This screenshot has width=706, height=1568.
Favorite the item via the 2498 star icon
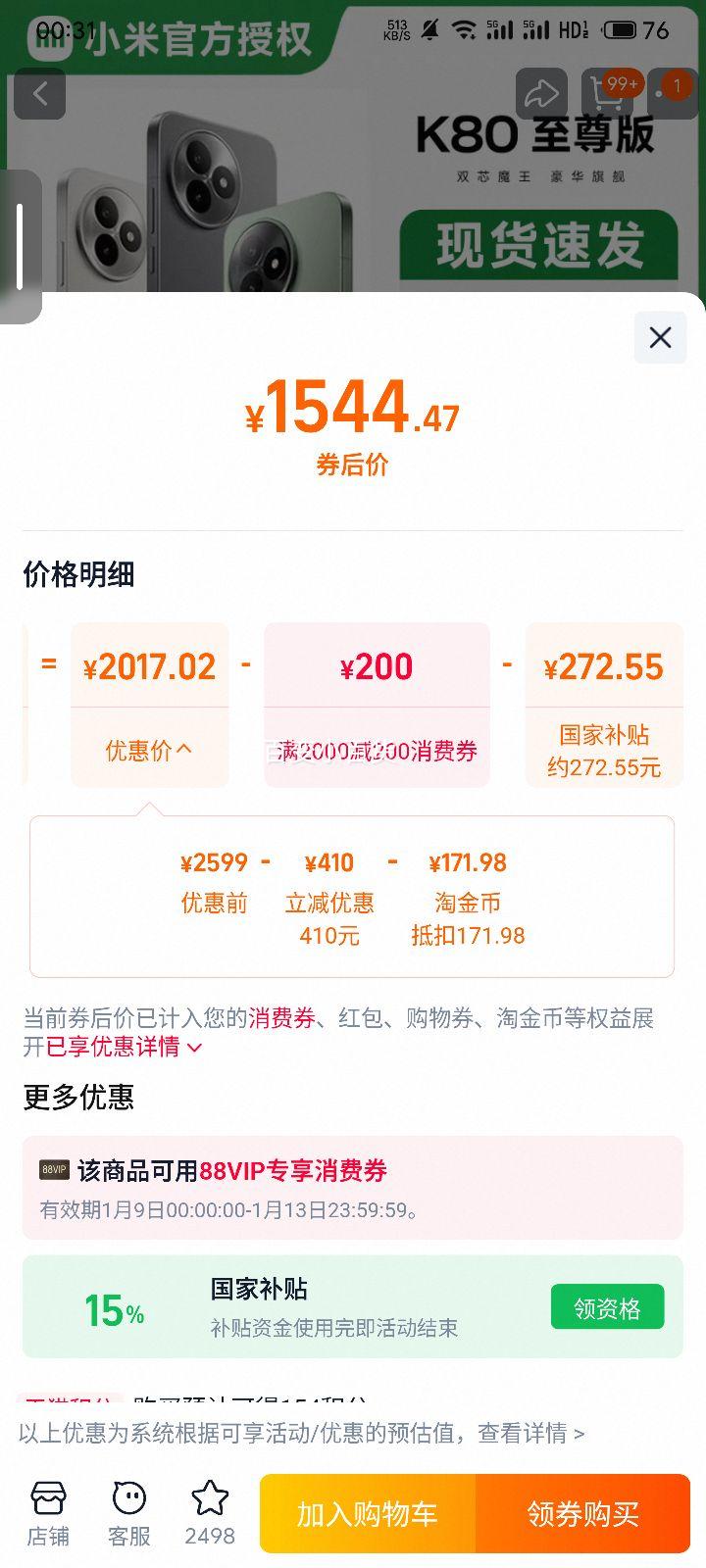click(x=208, y=1512)
